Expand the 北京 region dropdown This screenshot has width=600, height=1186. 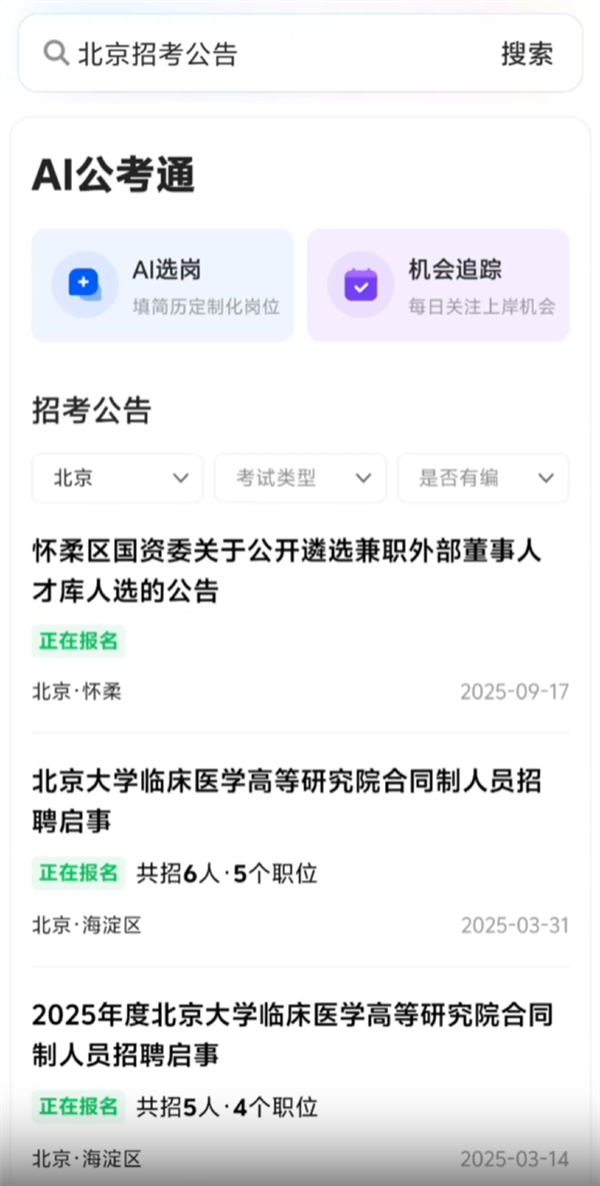[x=118, y=478]
